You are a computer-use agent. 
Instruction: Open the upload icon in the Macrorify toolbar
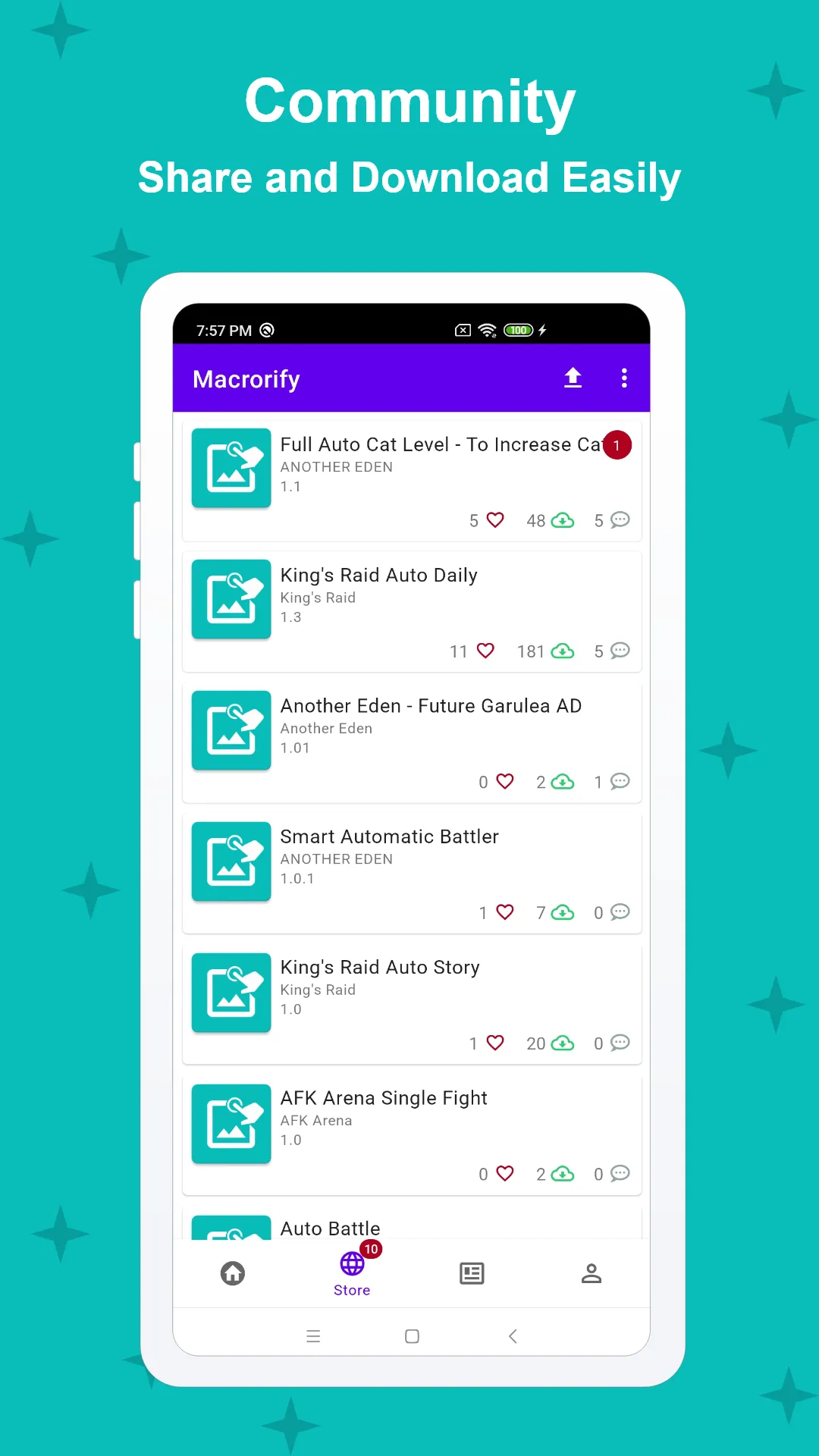click(x=573, y=378)
